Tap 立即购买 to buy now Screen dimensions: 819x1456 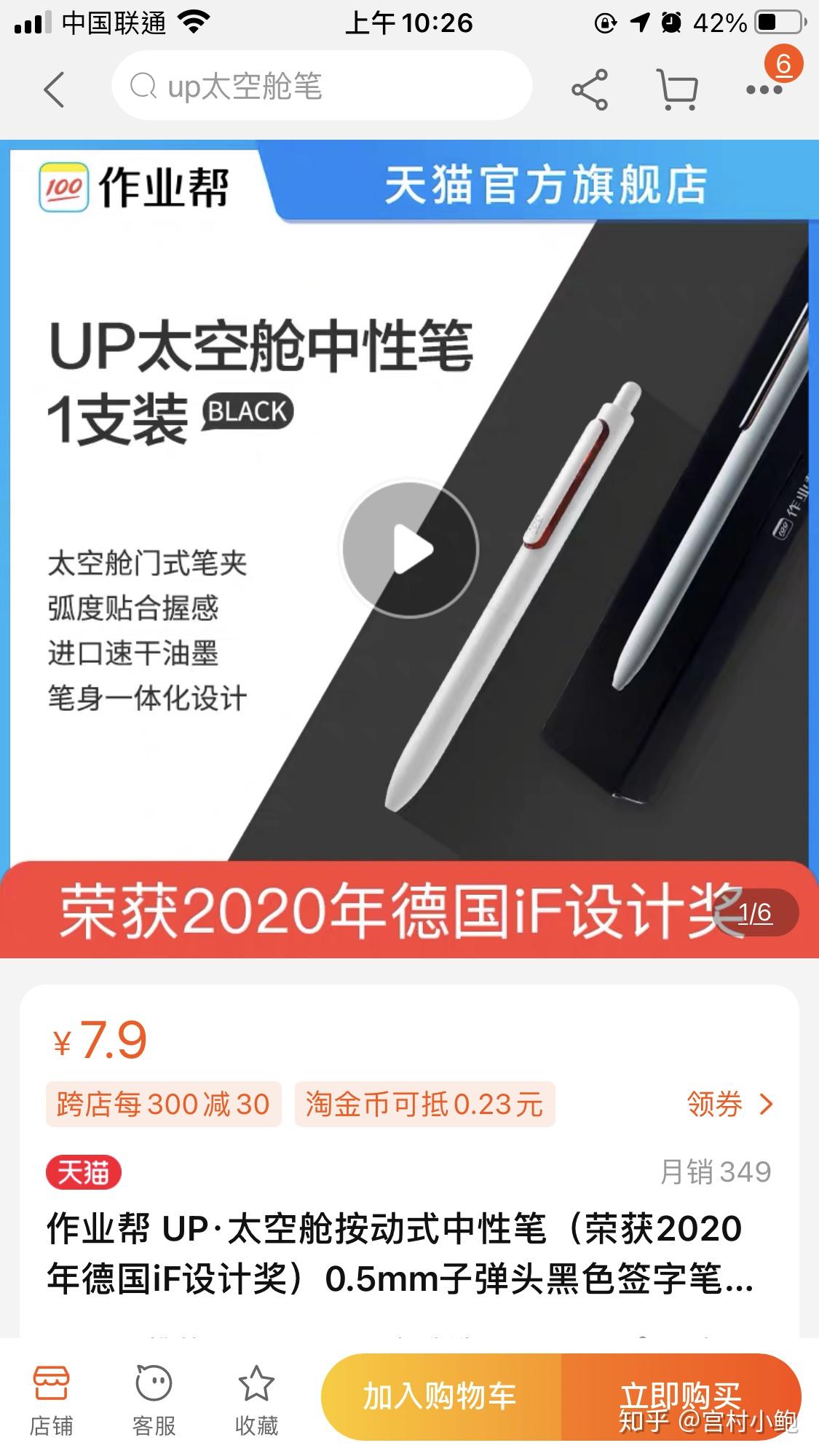point(681,1396)
